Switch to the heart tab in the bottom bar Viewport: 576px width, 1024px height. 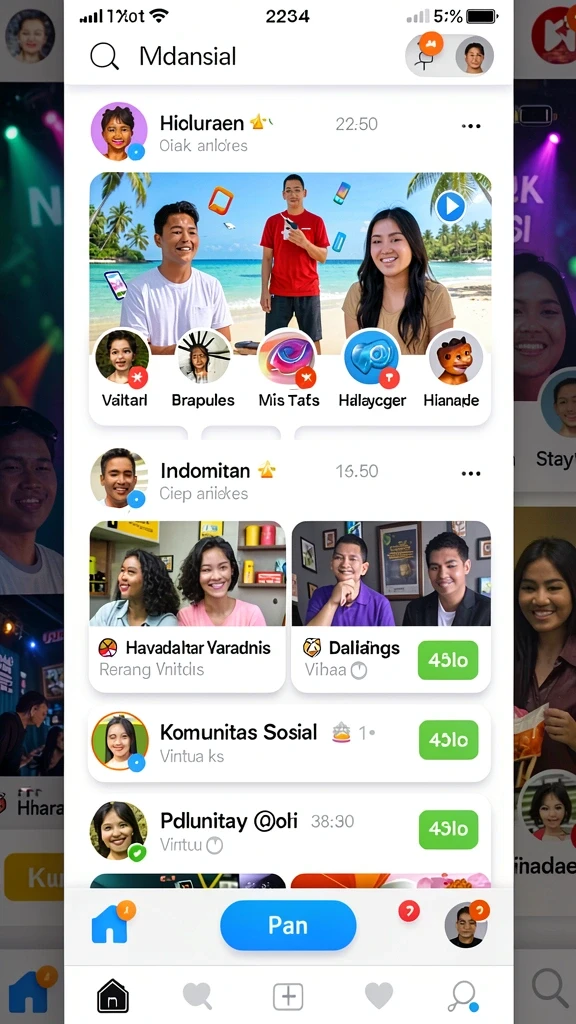point(379,997)
